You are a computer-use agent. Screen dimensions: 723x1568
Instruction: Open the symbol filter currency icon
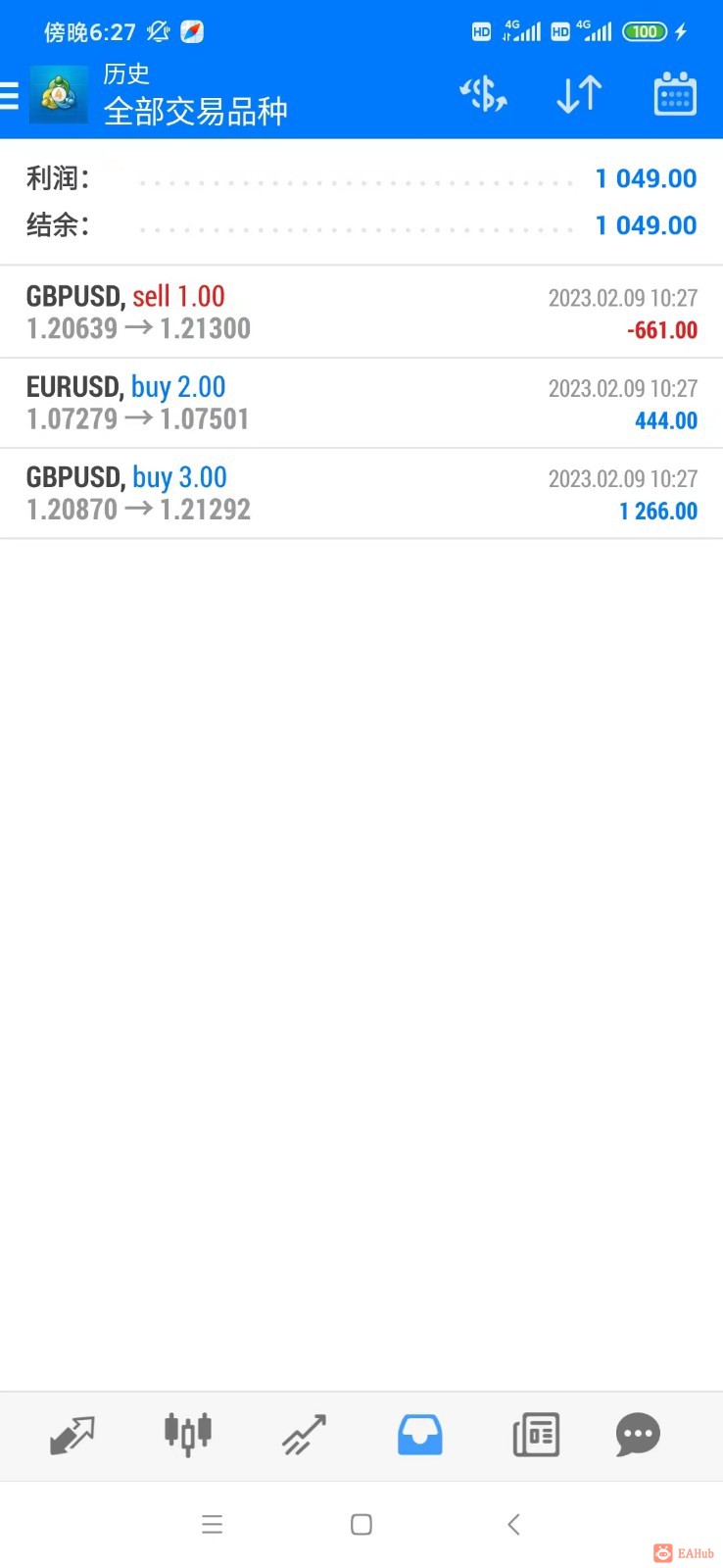click(483, 95)
